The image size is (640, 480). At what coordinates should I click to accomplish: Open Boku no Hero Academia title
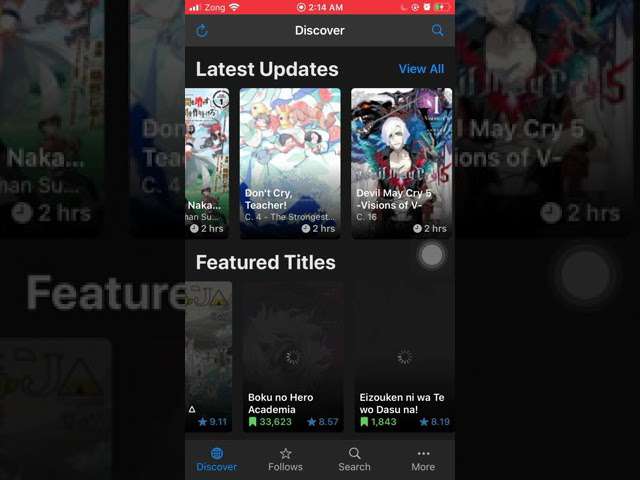point(292,357)
